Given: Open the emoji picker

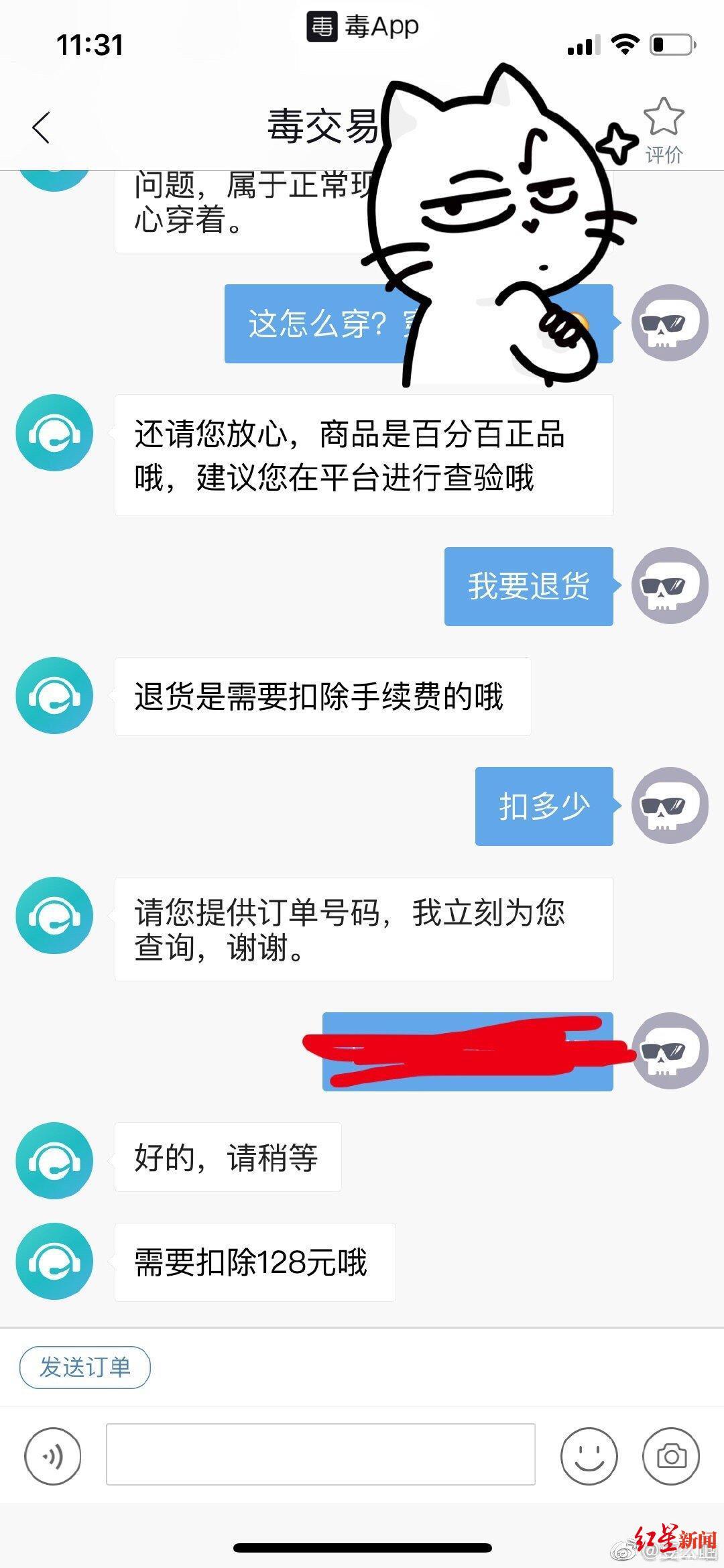Looking at the screenshot, I should pos(589,1457).
